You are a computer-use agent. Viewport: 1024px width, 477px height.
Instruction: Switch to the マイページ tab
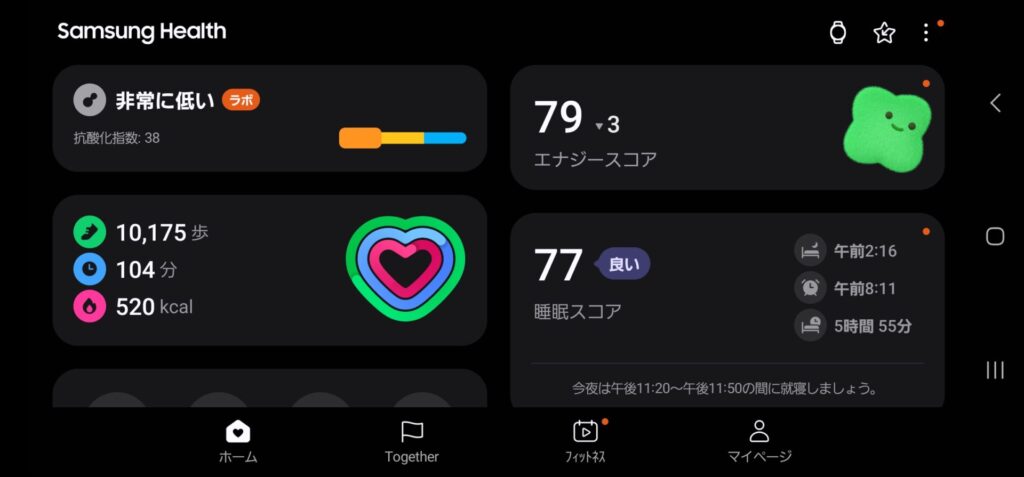759,442
